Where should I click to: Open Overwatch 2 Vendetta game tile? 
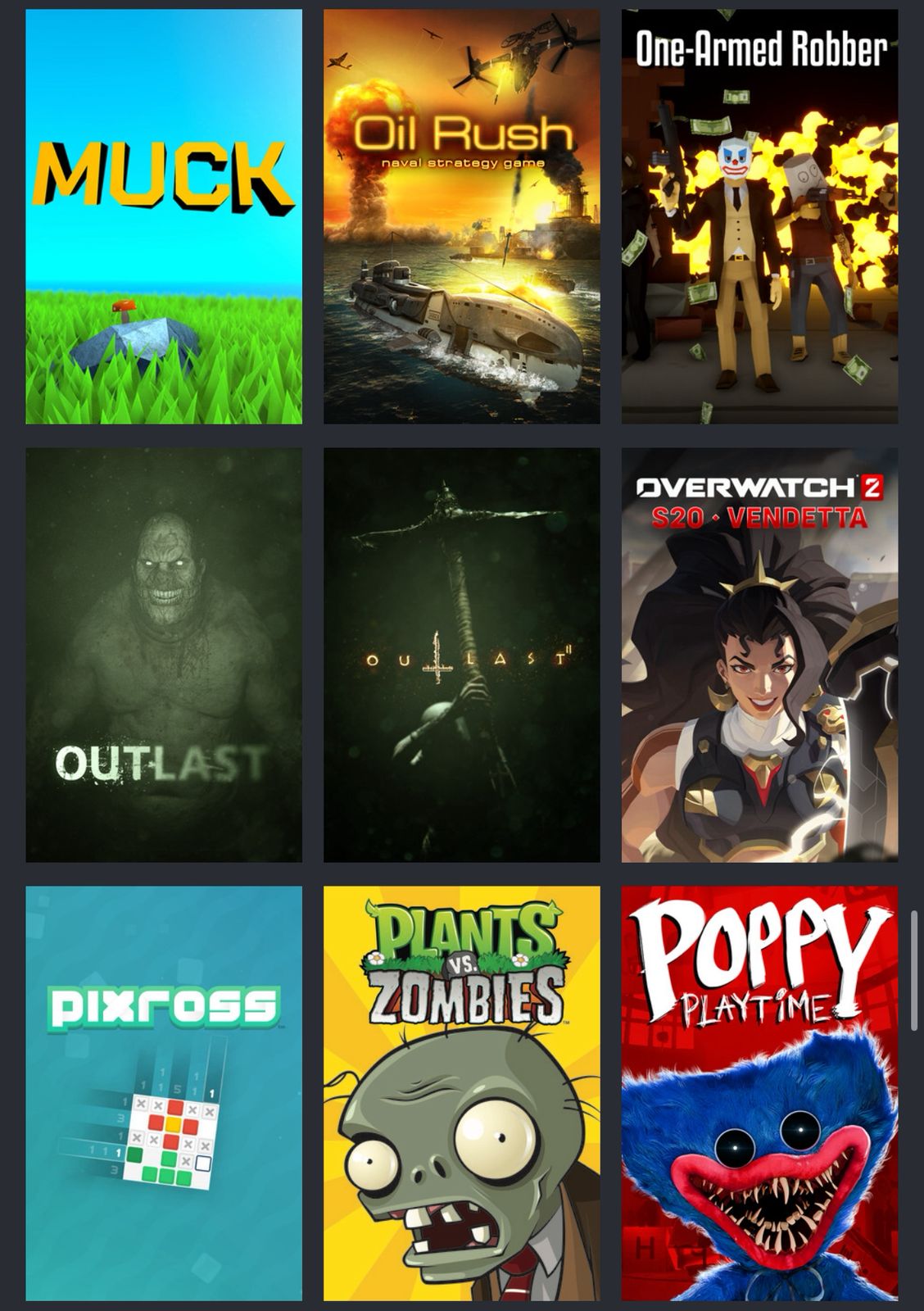click(759, 655)
